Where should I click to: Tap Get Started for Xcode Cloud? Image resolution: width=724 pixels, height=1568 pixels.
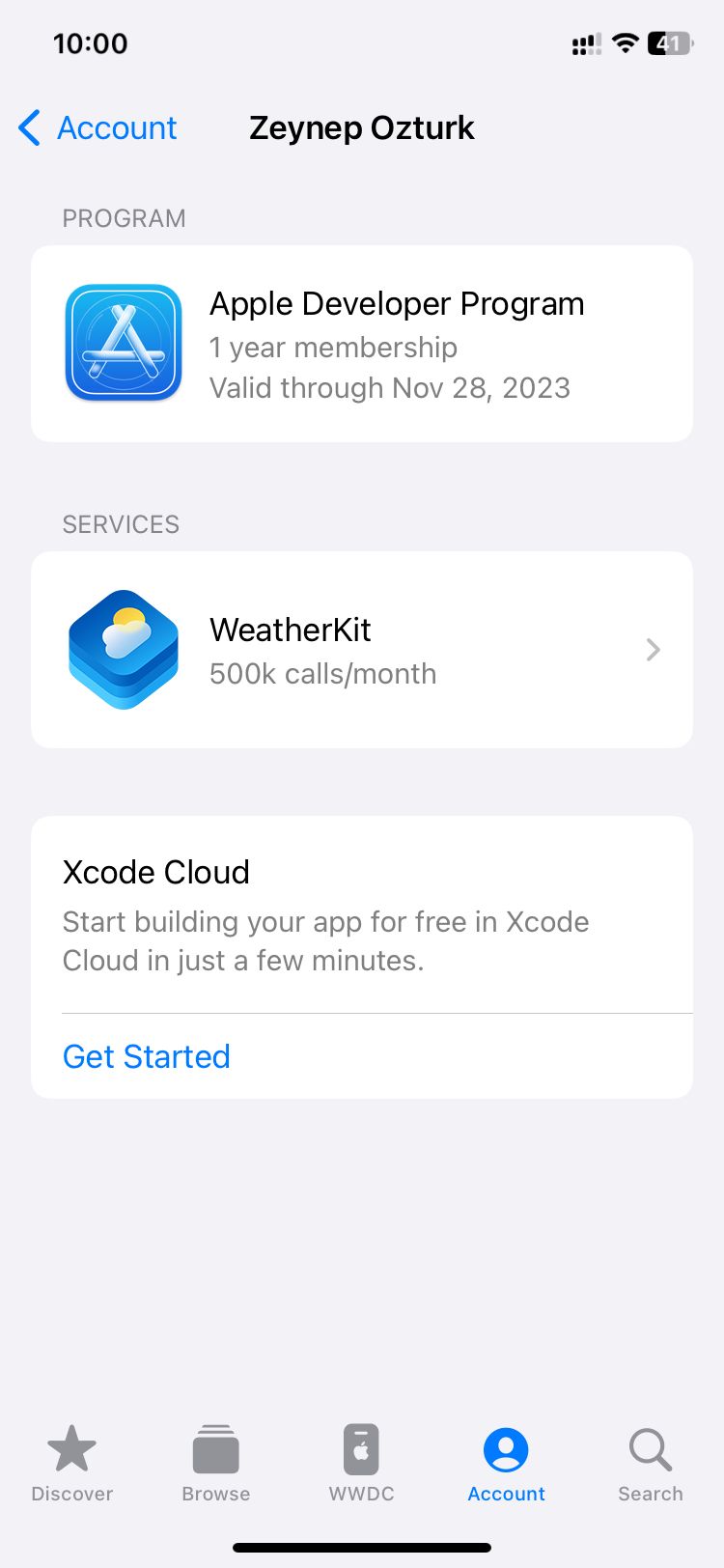click(147, 1056)
